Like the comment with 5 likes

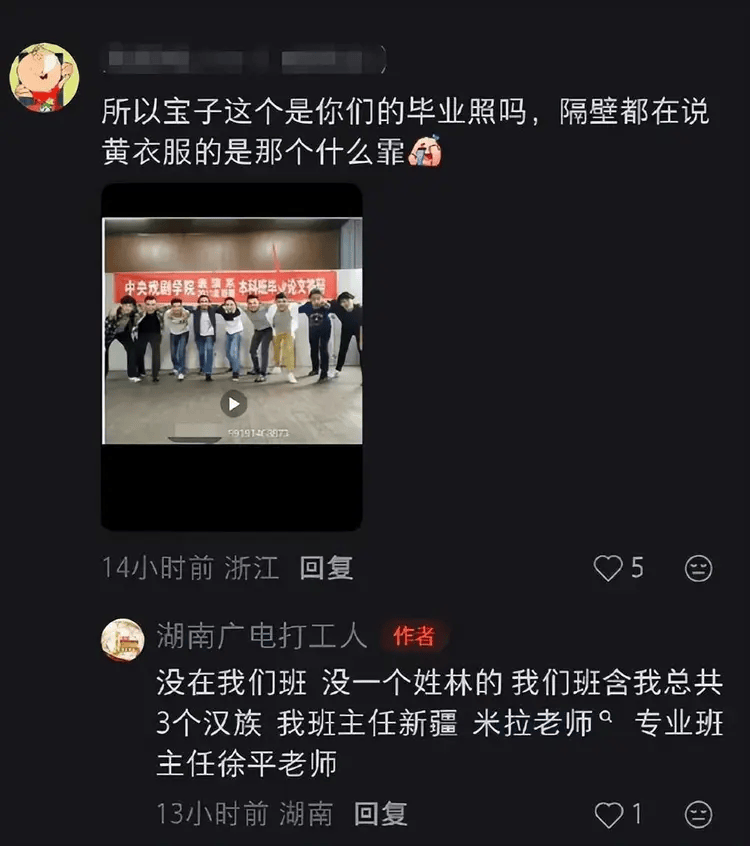pos(608,568)
